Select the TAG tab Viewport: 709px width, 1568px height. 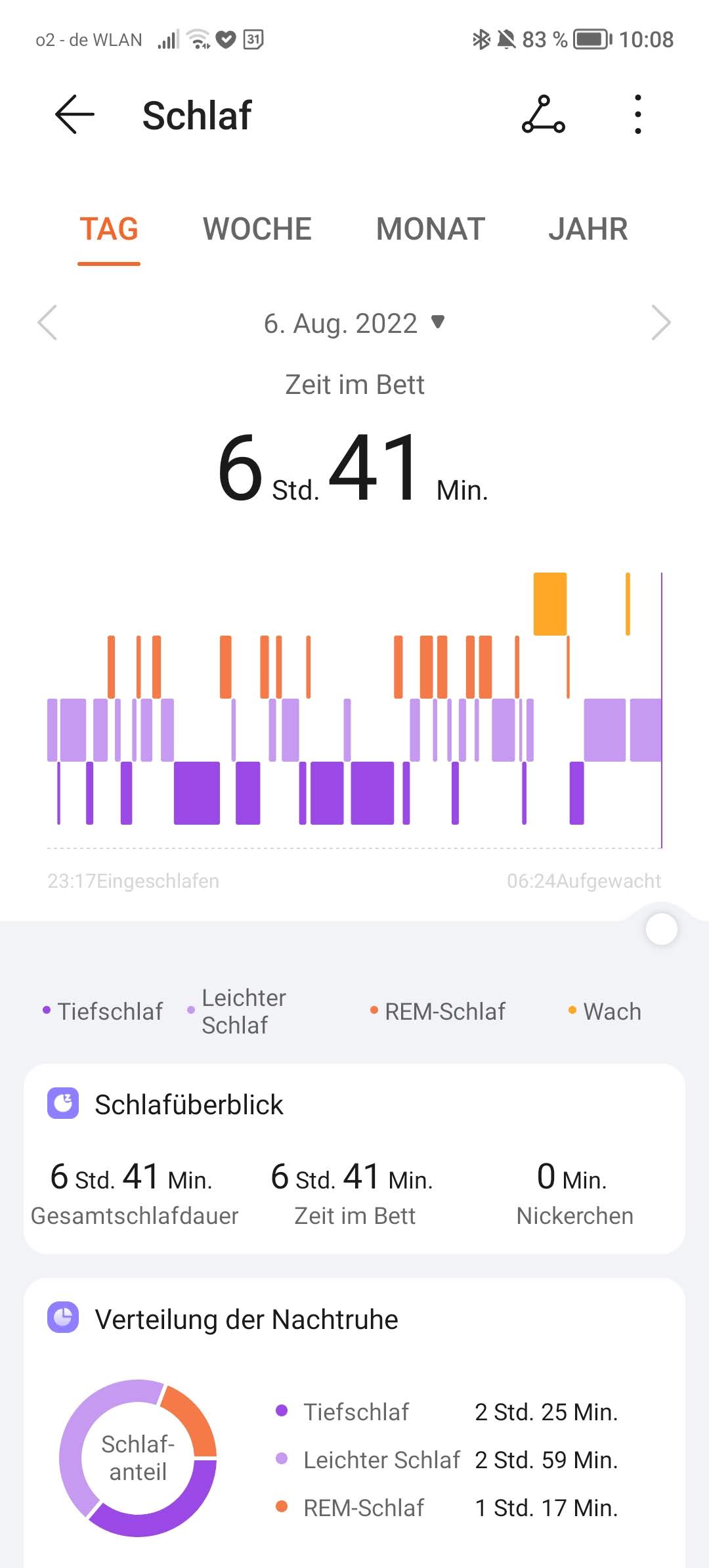tap(109, 230)
